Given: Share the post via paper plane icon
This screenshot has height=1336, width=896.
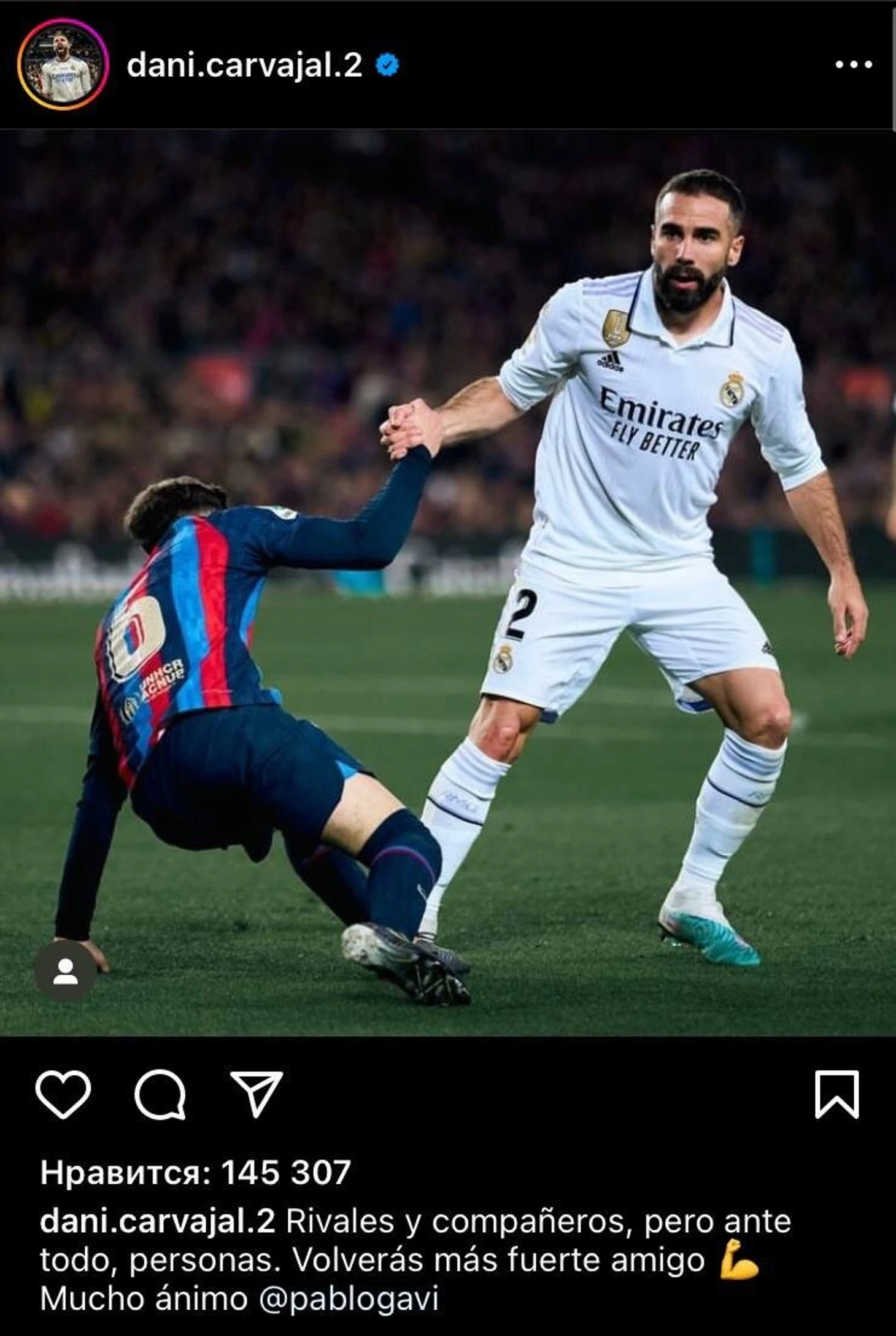Looking at the screenshot, I should click(x=257, y=1095).
